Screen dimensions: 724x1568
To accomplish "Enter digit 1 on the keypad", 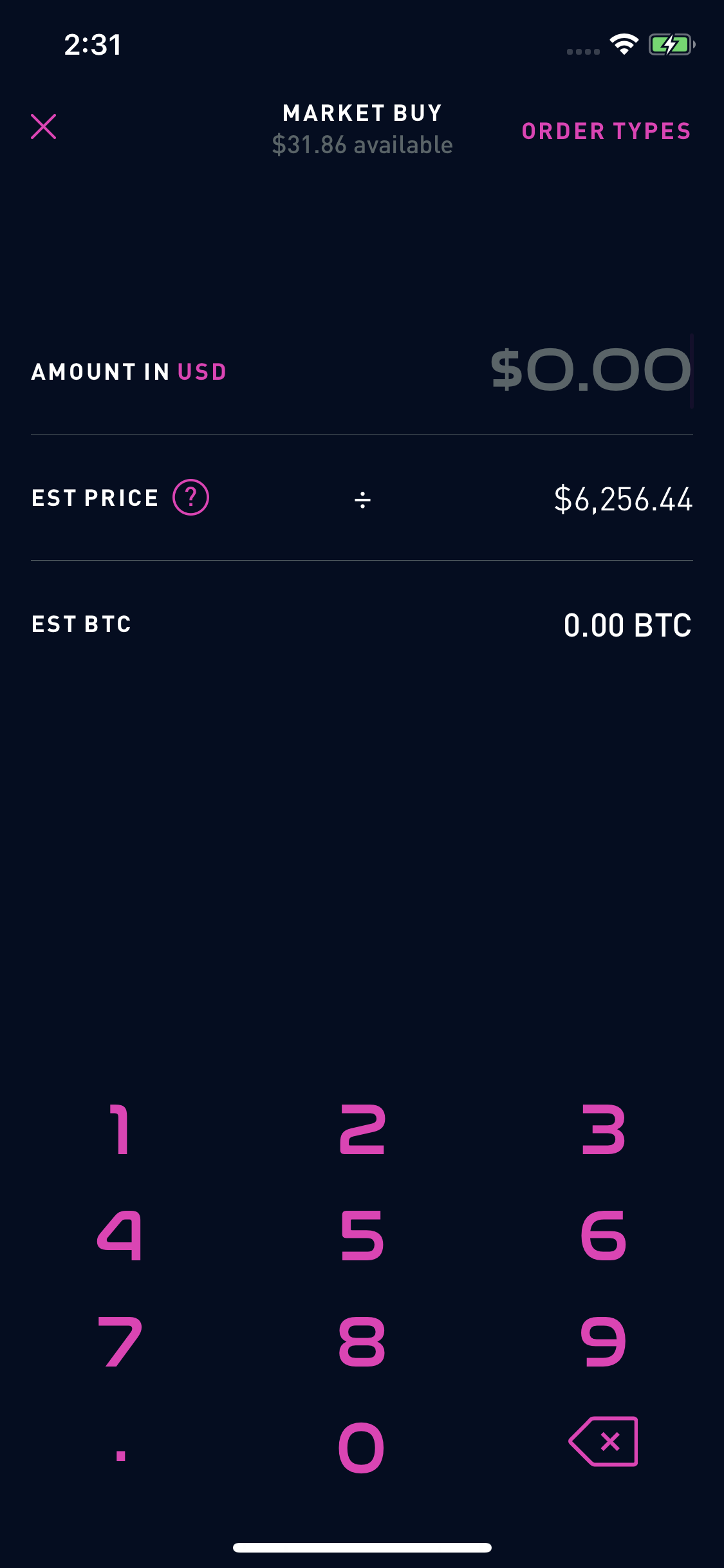I will click(120, 1130).
